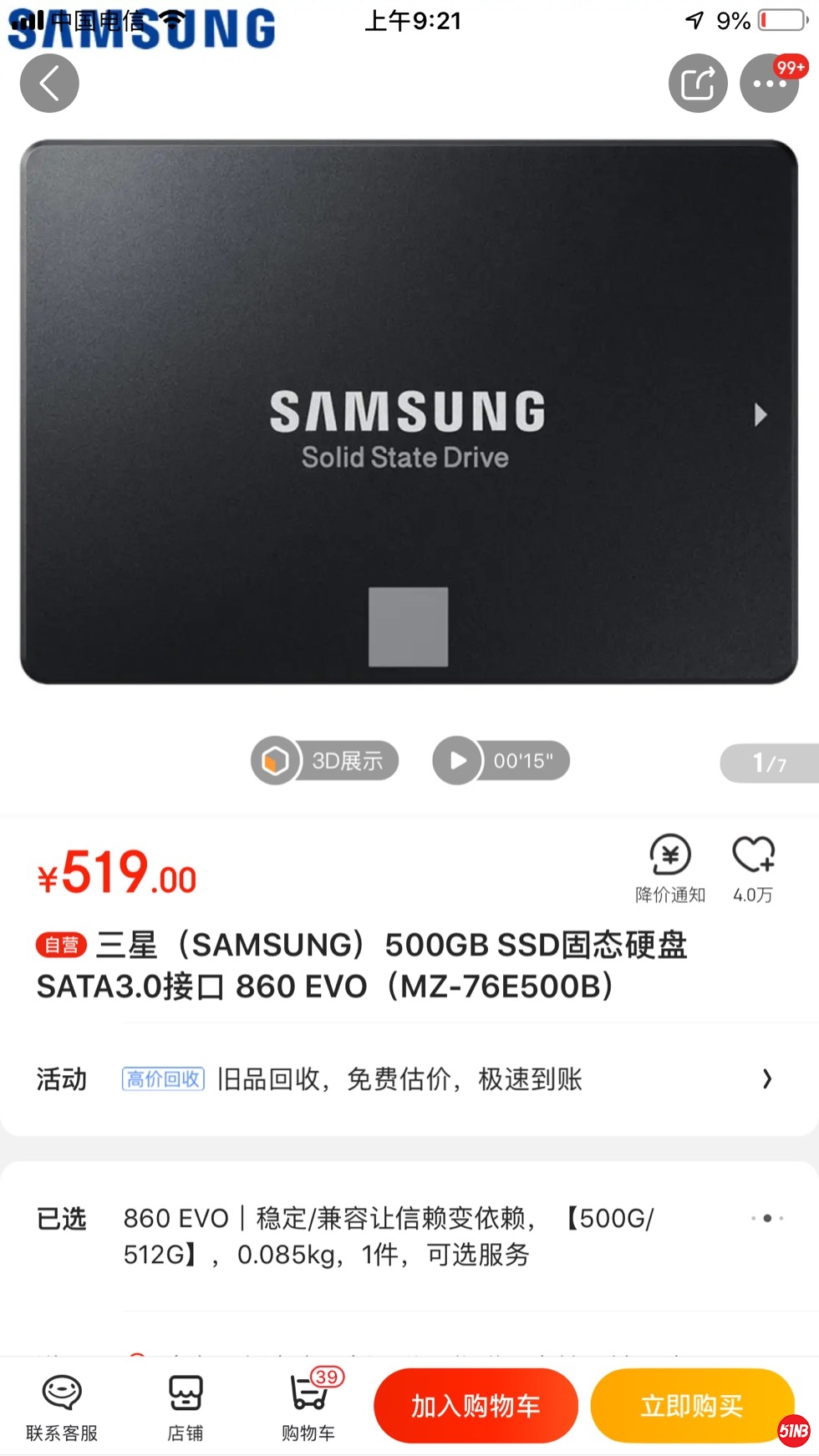The image size is (819, 1456).
Task: Open the 购物车 shopping cart
Action: click(308, 1408)
